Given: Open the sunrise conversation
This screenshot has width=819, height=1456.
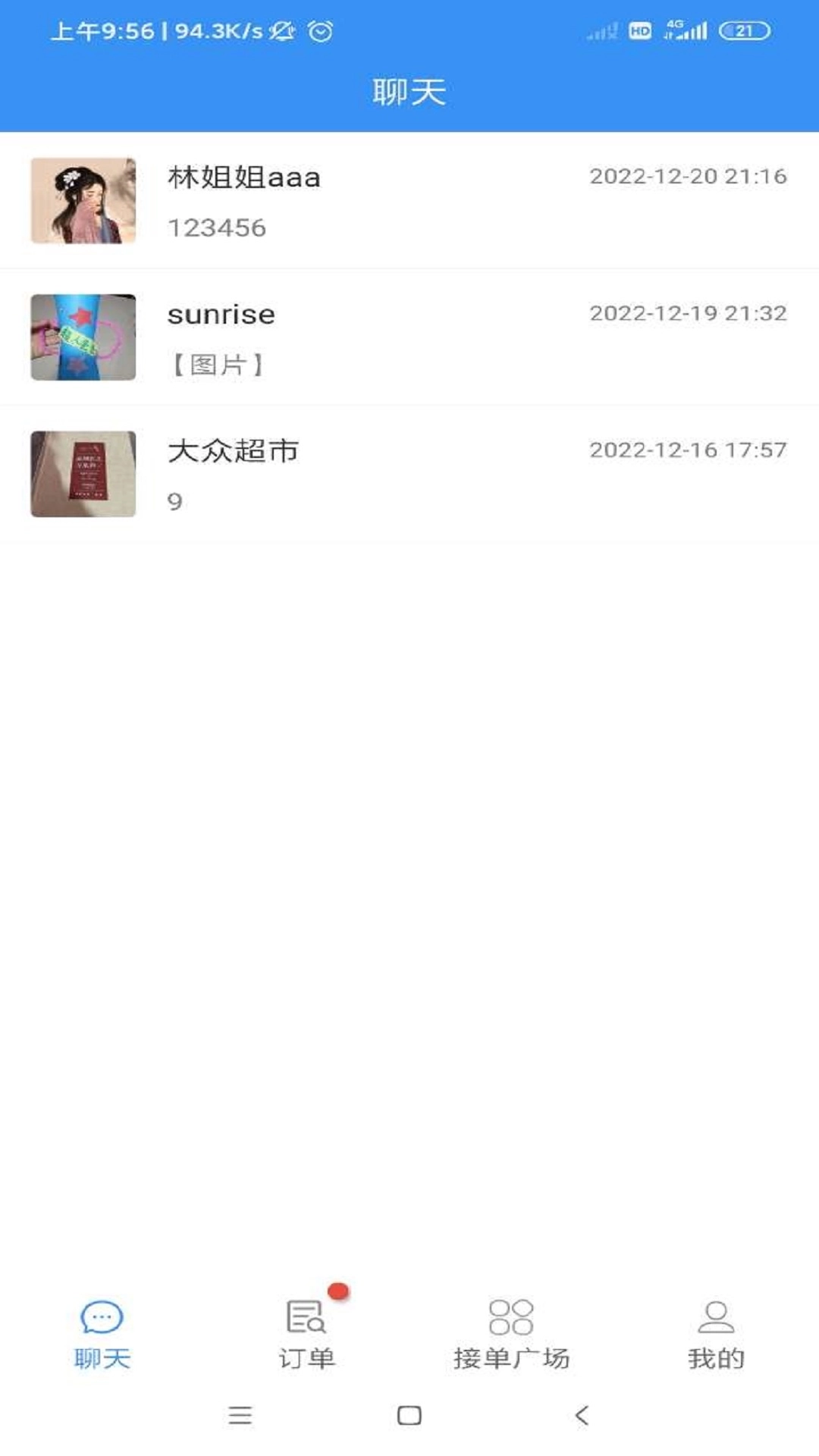Looking at the screenshot, I should click(x=409, y=337).
